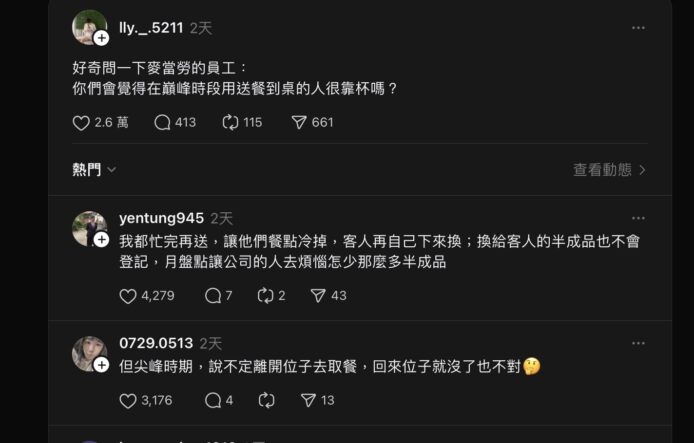The image size is (694, 443).
Task: Open overflow menu on 0729.0513's reply
Action: [x=638, y=343]
